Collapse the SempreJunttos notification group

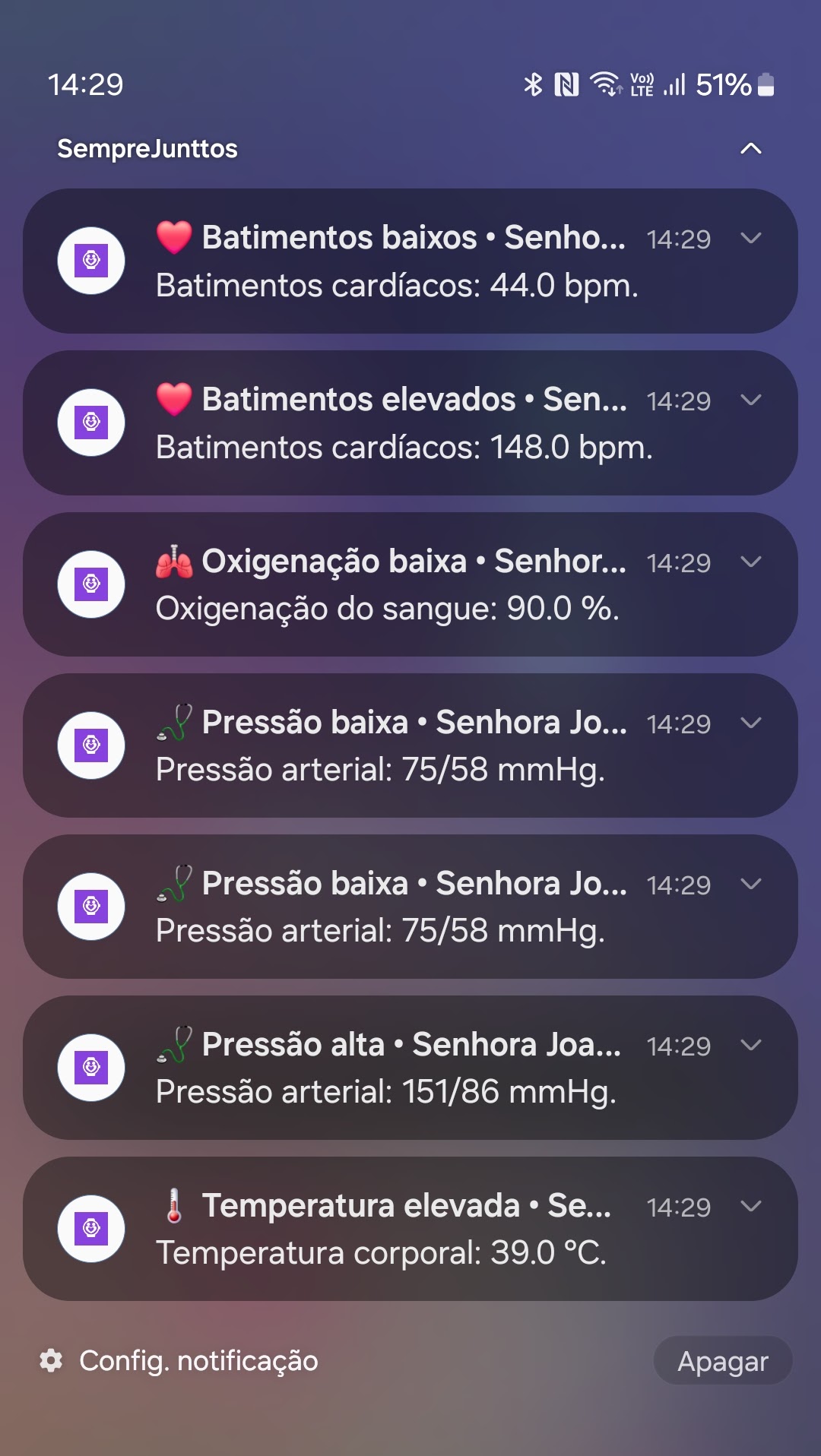[751, 149]
